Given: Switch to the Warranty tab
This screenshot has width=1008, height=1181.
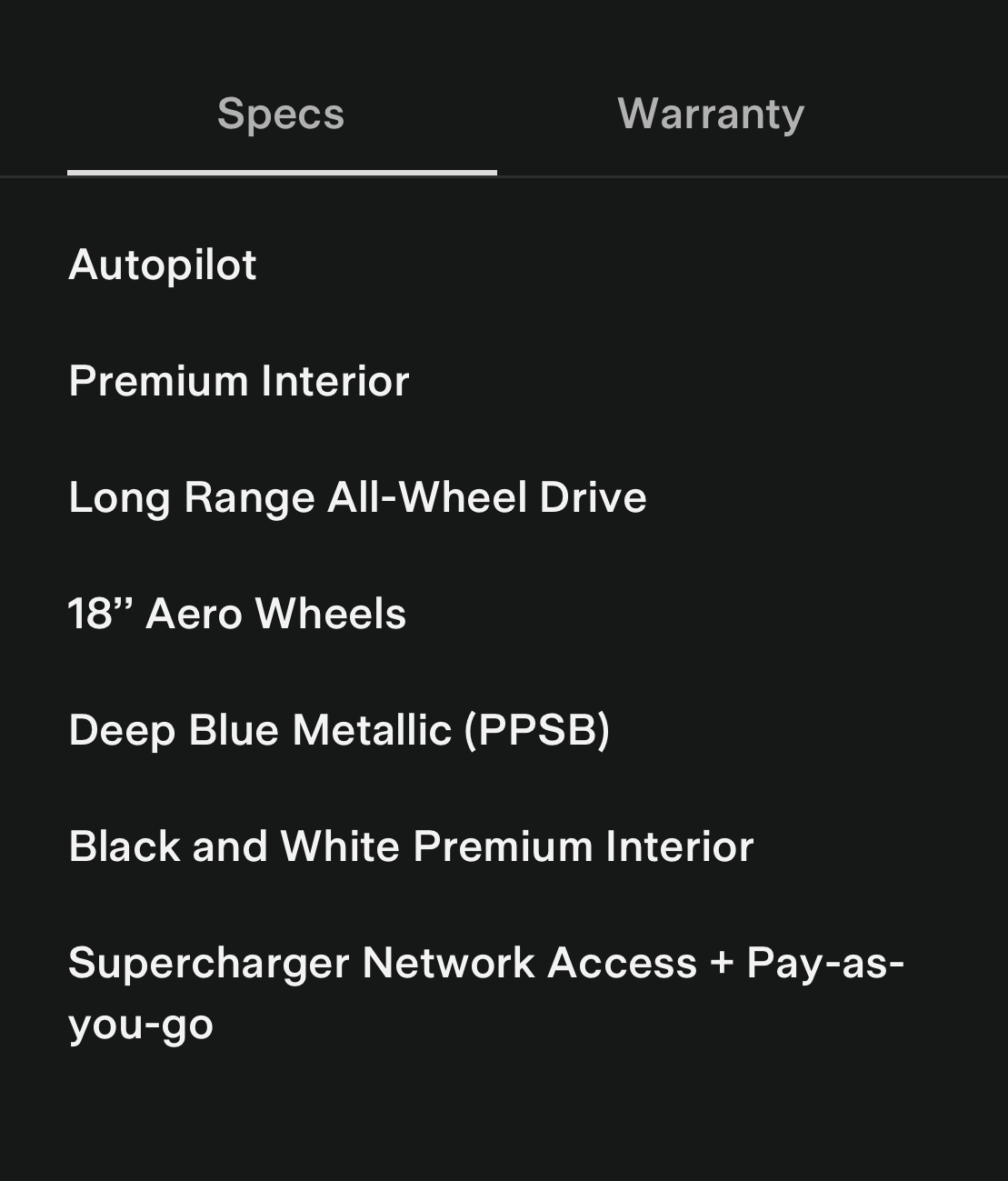Looking at the screenshot, I should 711,115.
